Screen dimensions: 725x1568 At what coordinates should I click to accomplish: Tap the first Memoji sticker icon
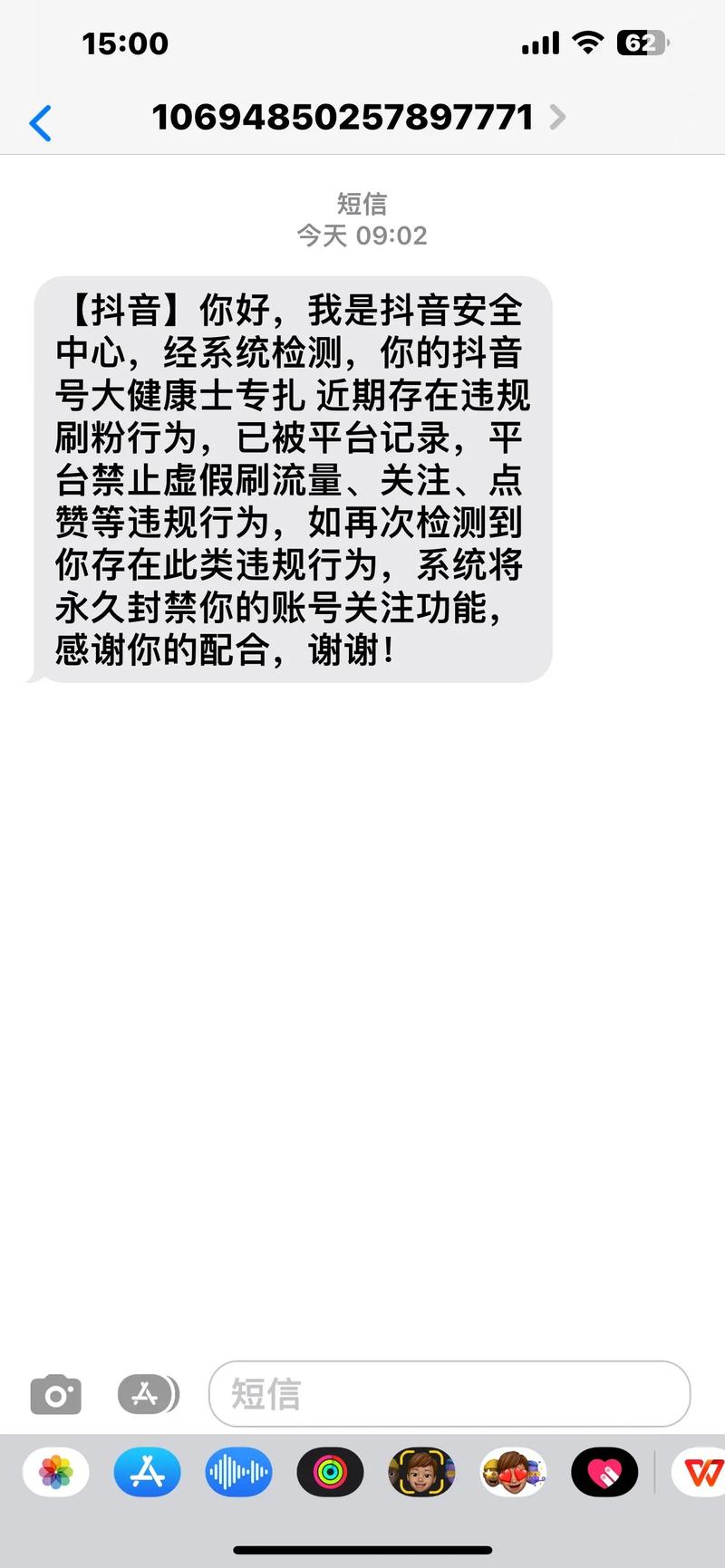421,1473
